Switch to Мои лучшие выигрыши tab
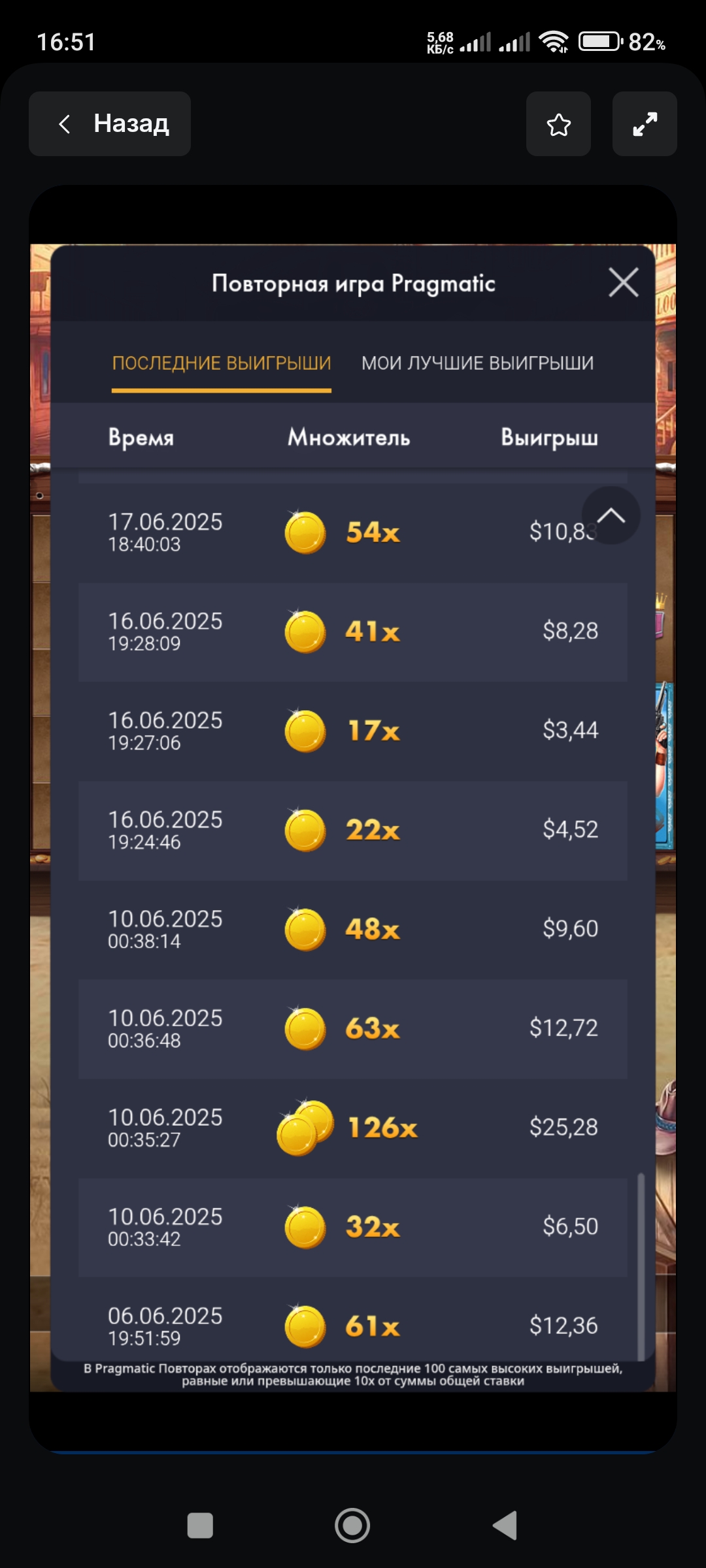The height and width of the screenshot is (1568, 706). coord(477,363)
